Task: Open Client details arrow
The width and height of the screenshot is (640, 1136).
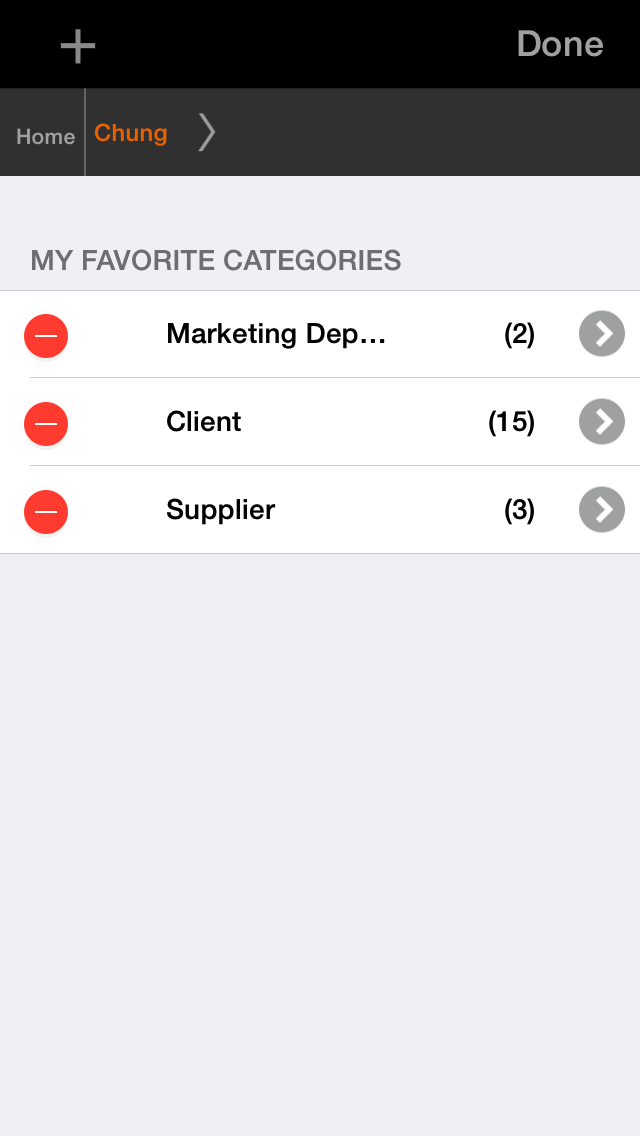Action: point(601,422)
